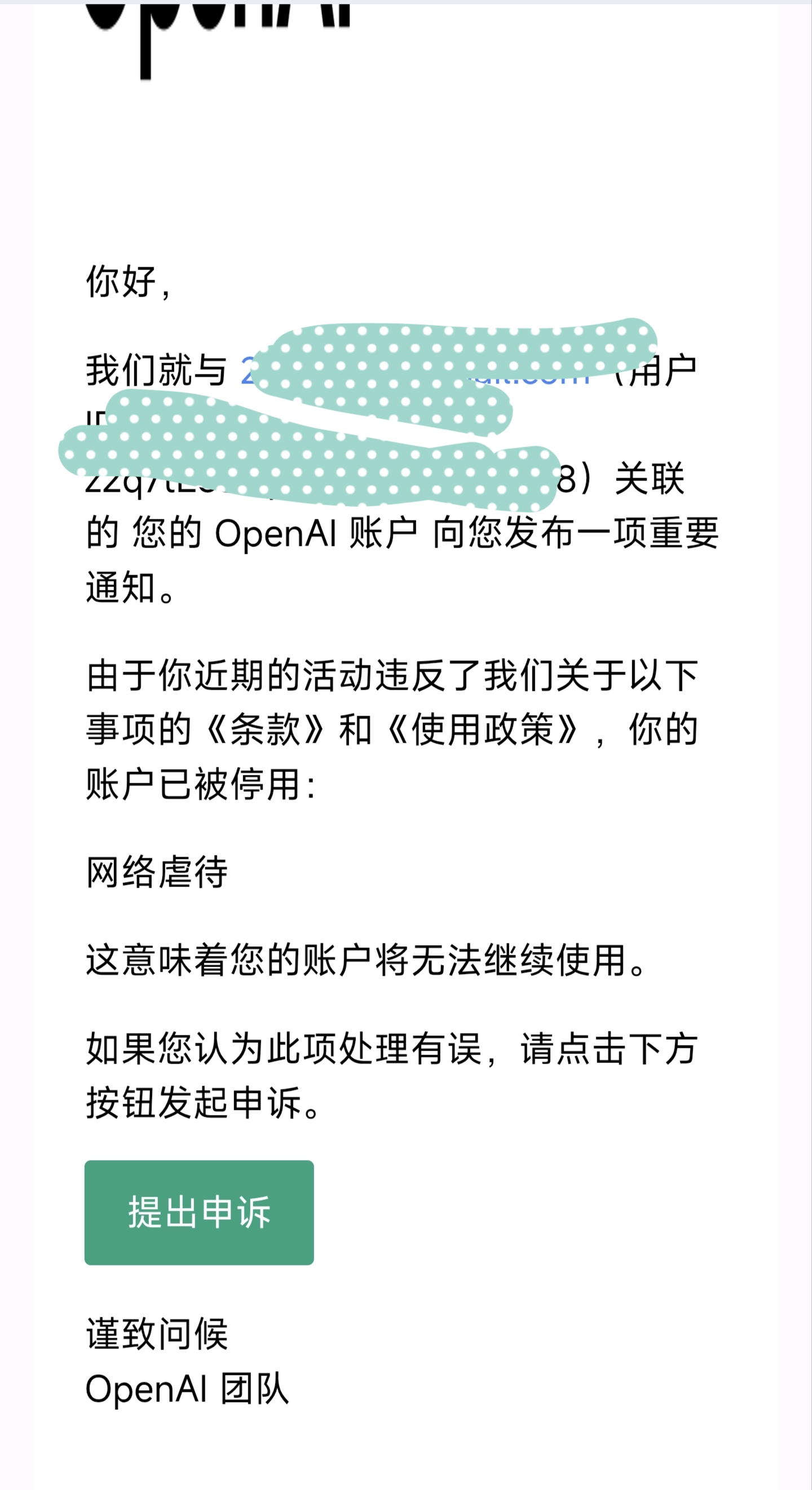
Task: Tap the 提出申诉 appeal button
Action: (x=199, y=1213)
